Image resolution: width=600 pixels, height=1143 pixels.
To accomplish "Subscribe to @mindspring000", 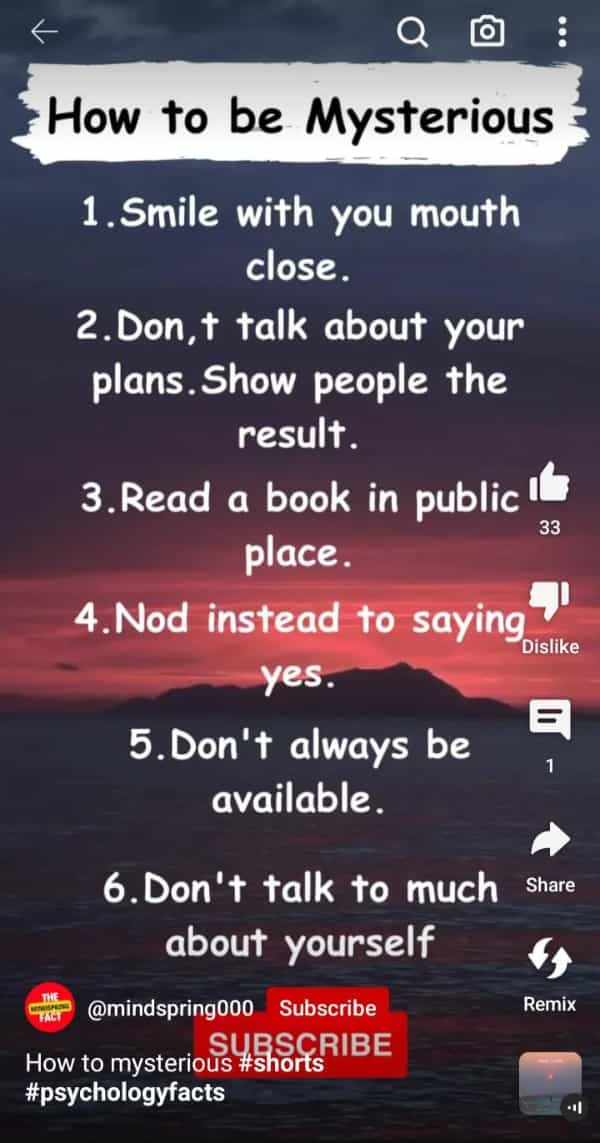I will pyautogui.click(x=328, y=1007).
